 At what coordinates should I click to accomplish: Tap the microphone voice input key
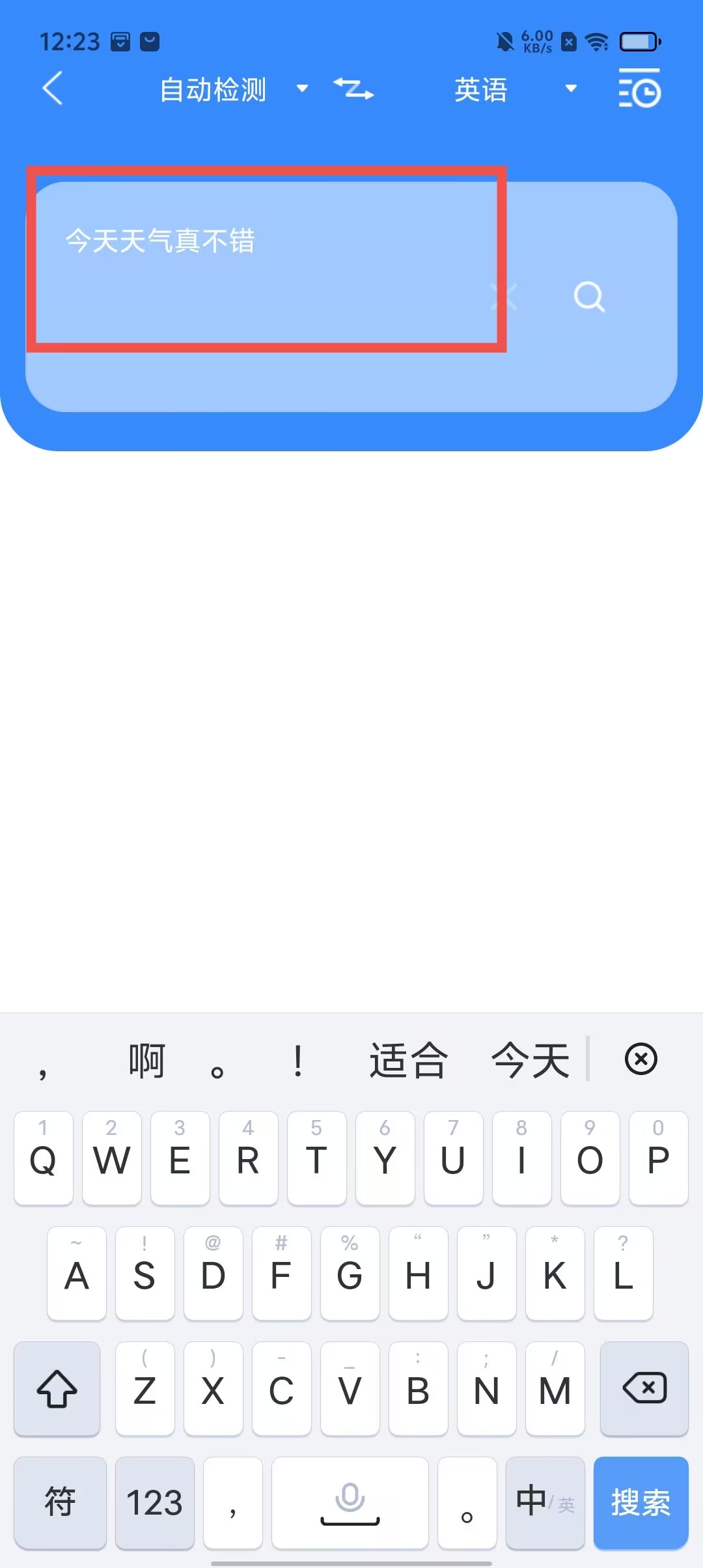[350, 1502]
